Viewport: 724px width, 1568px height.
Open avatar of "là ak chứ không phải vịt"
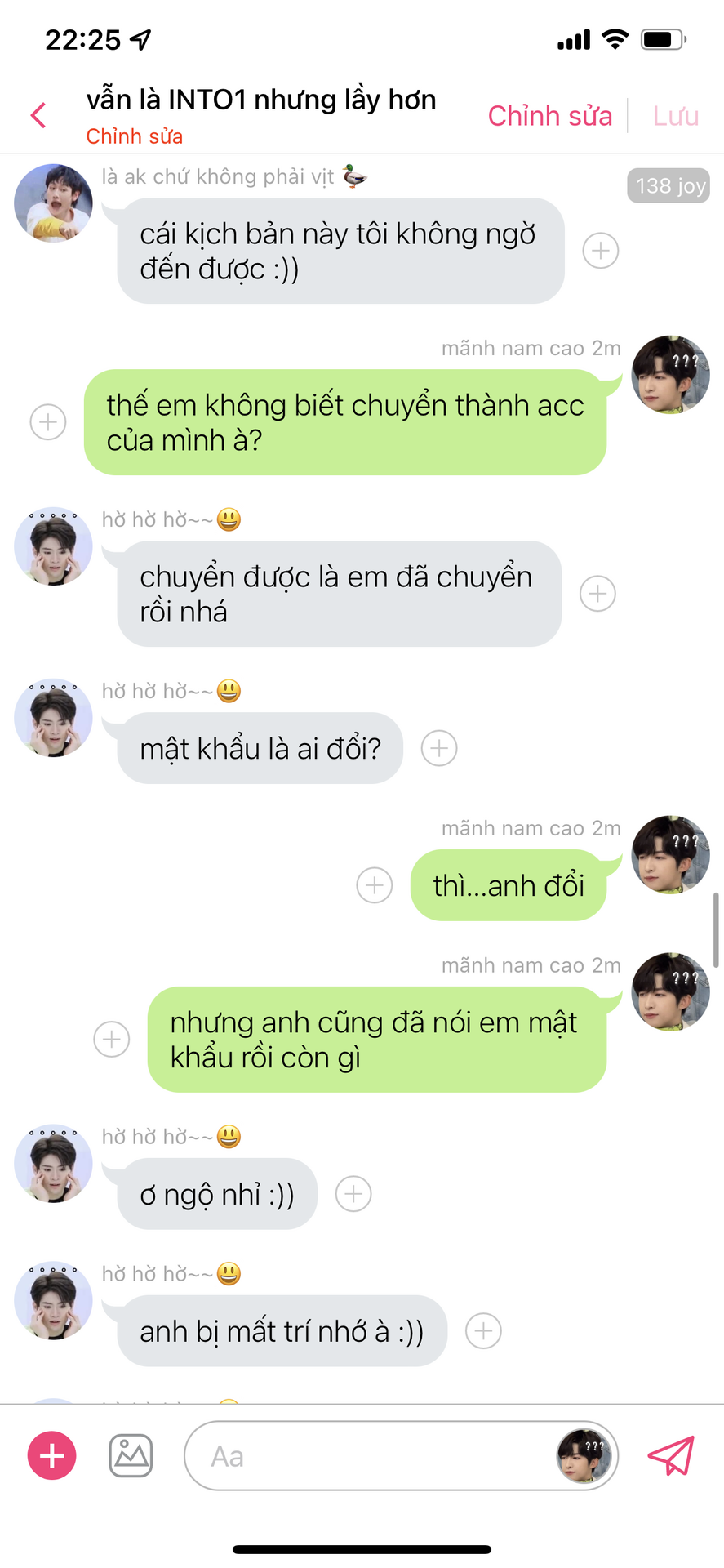tap(53, 203)
